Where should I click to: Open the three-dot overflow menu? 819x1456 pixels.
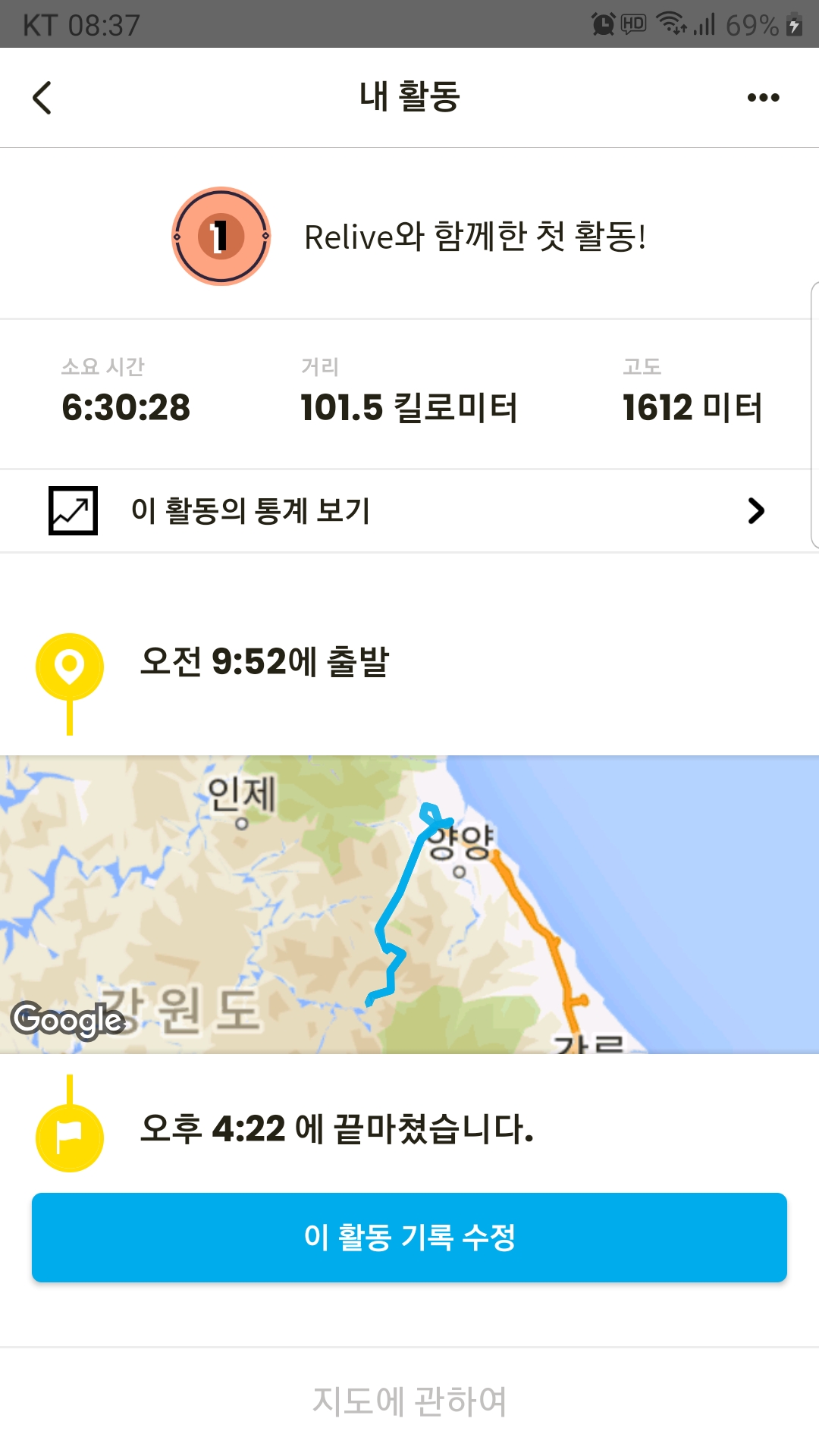click(763, 98)
